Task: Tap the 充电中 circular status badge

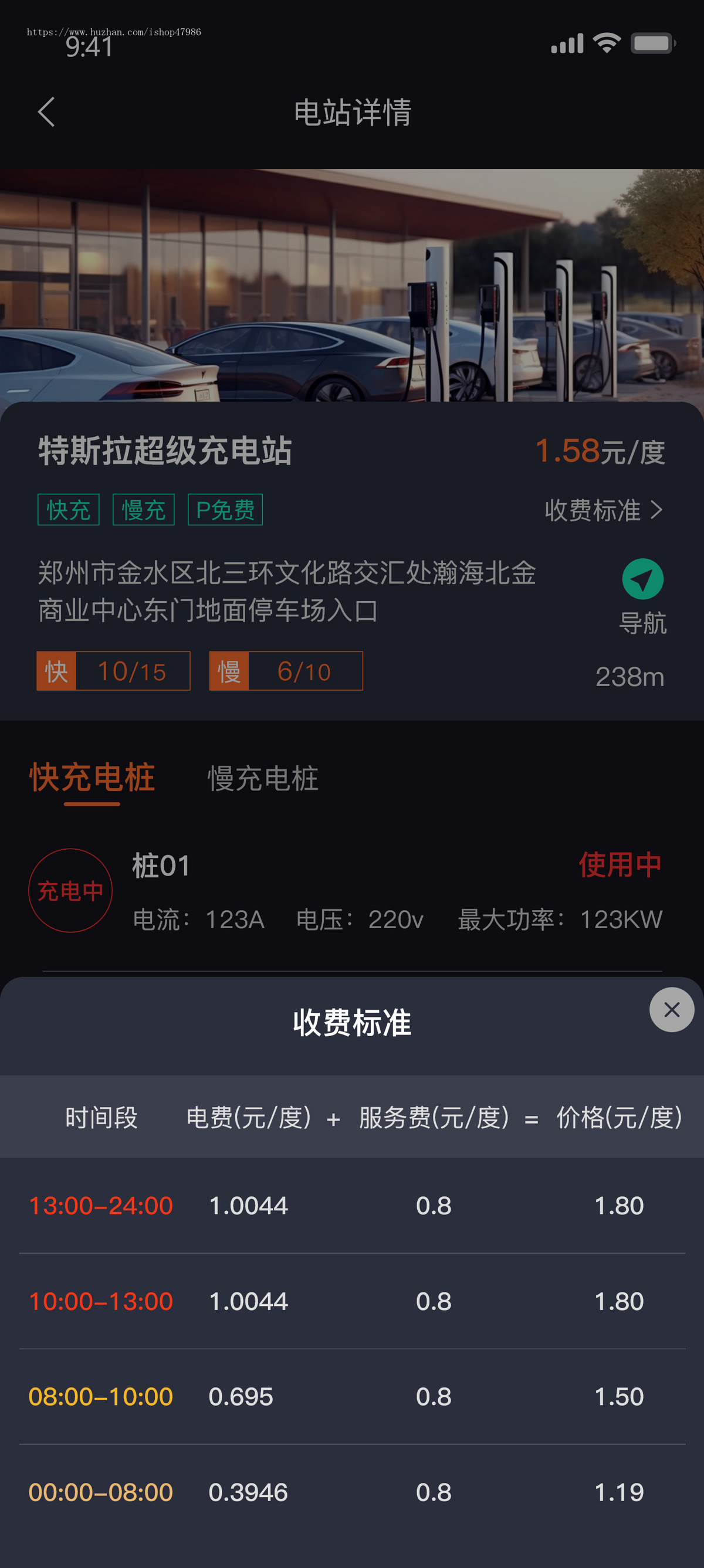Action: point(70,890)
